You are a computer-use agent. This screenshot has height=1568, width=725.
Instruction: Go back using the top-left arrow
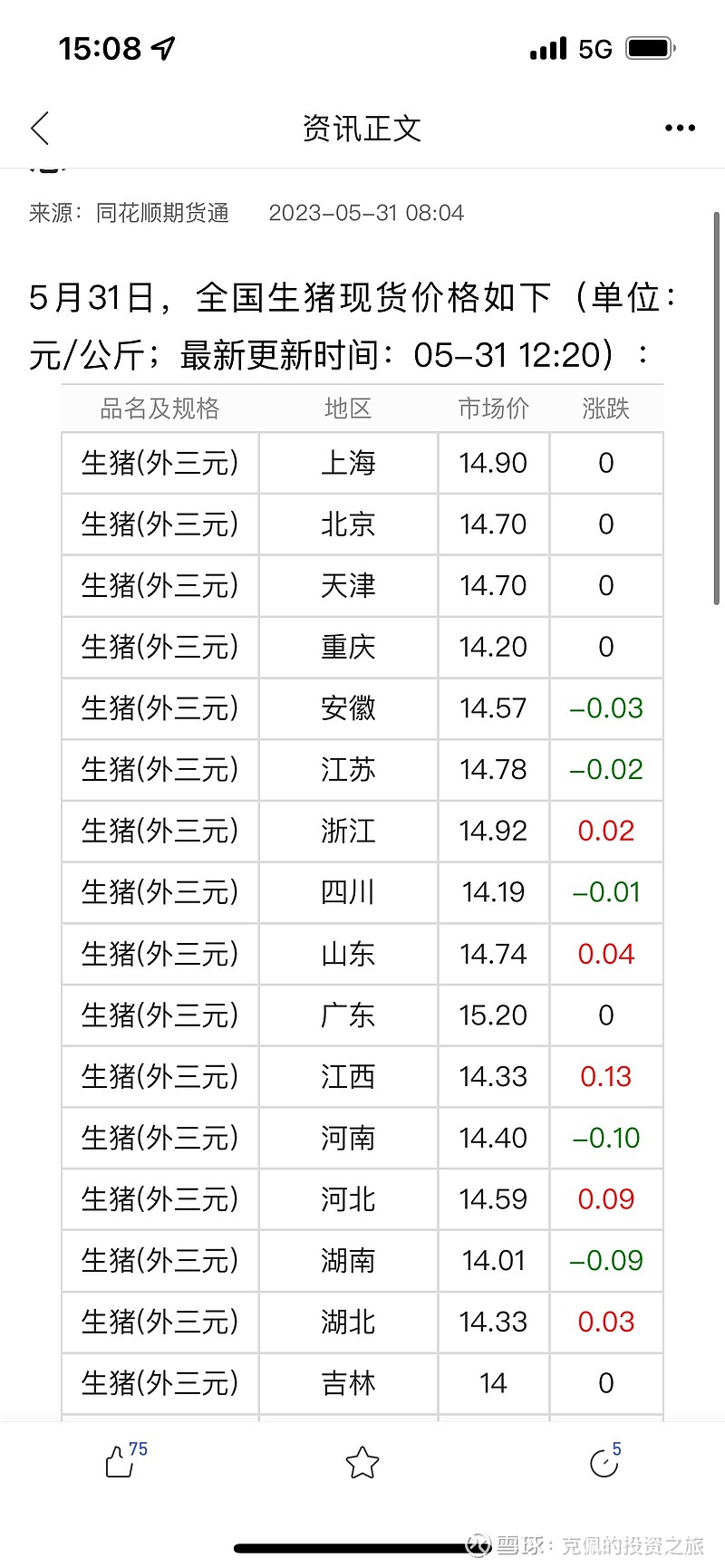[x=40, y=129]
